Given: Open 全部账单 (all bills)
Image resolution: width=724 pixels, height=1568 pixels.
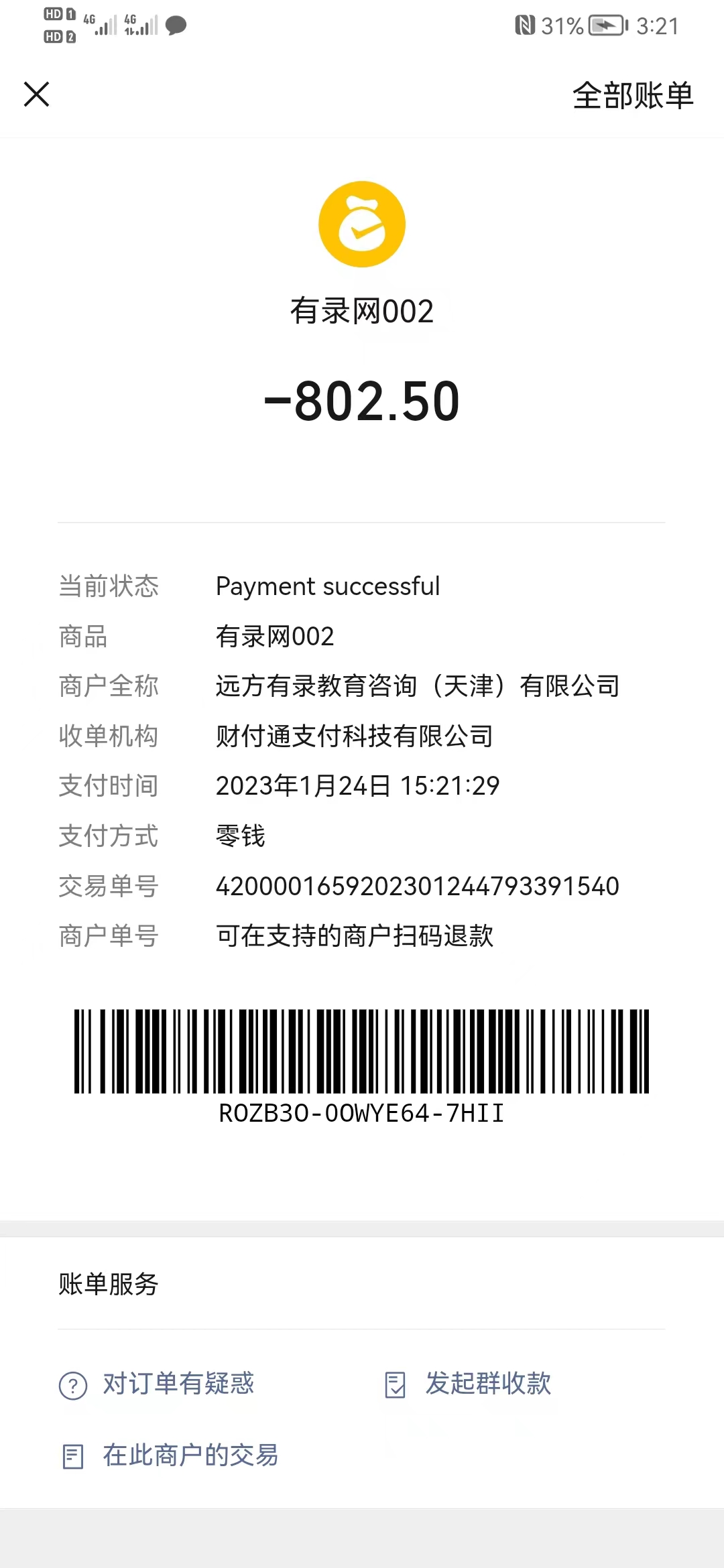Looking at the screenshot, I should tap(632, 96).
